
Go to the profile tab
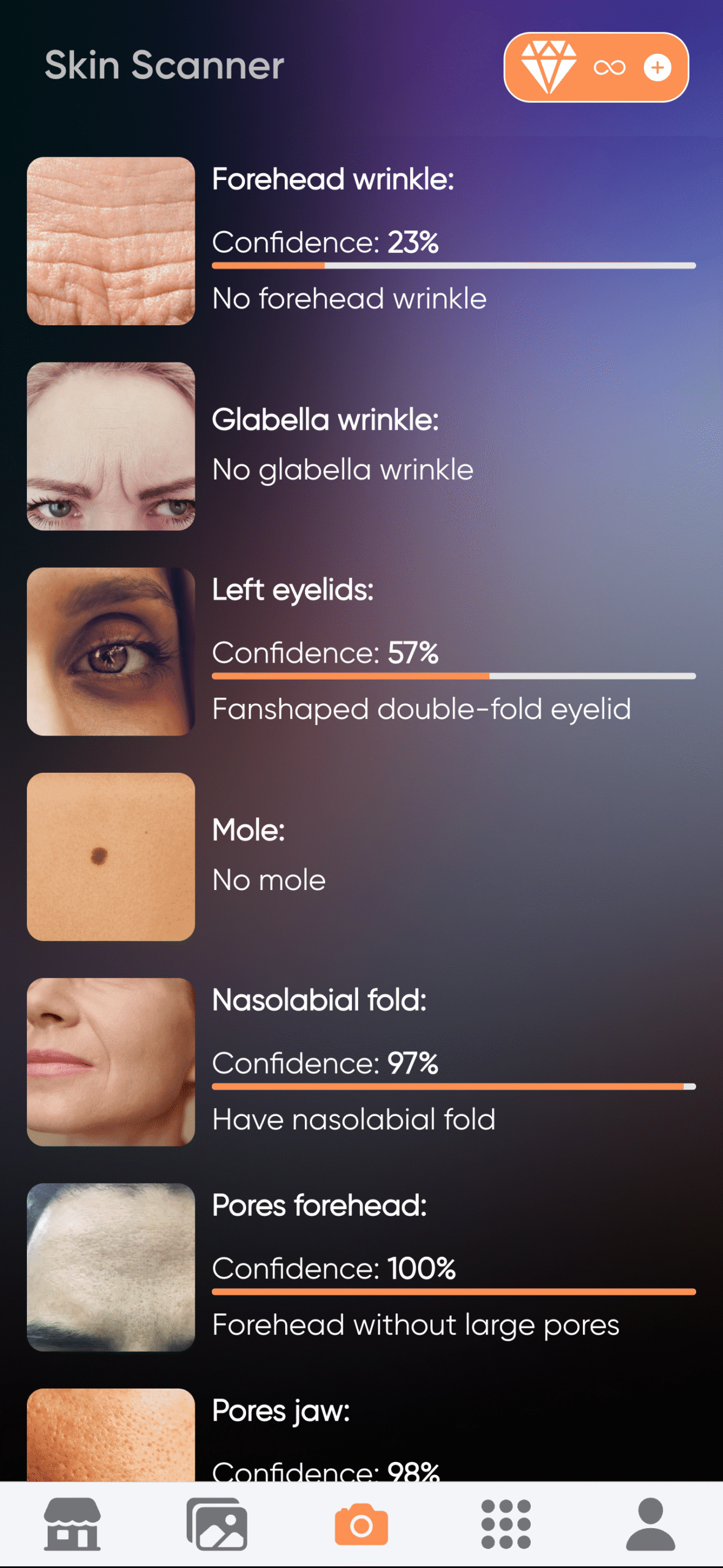650,1525
